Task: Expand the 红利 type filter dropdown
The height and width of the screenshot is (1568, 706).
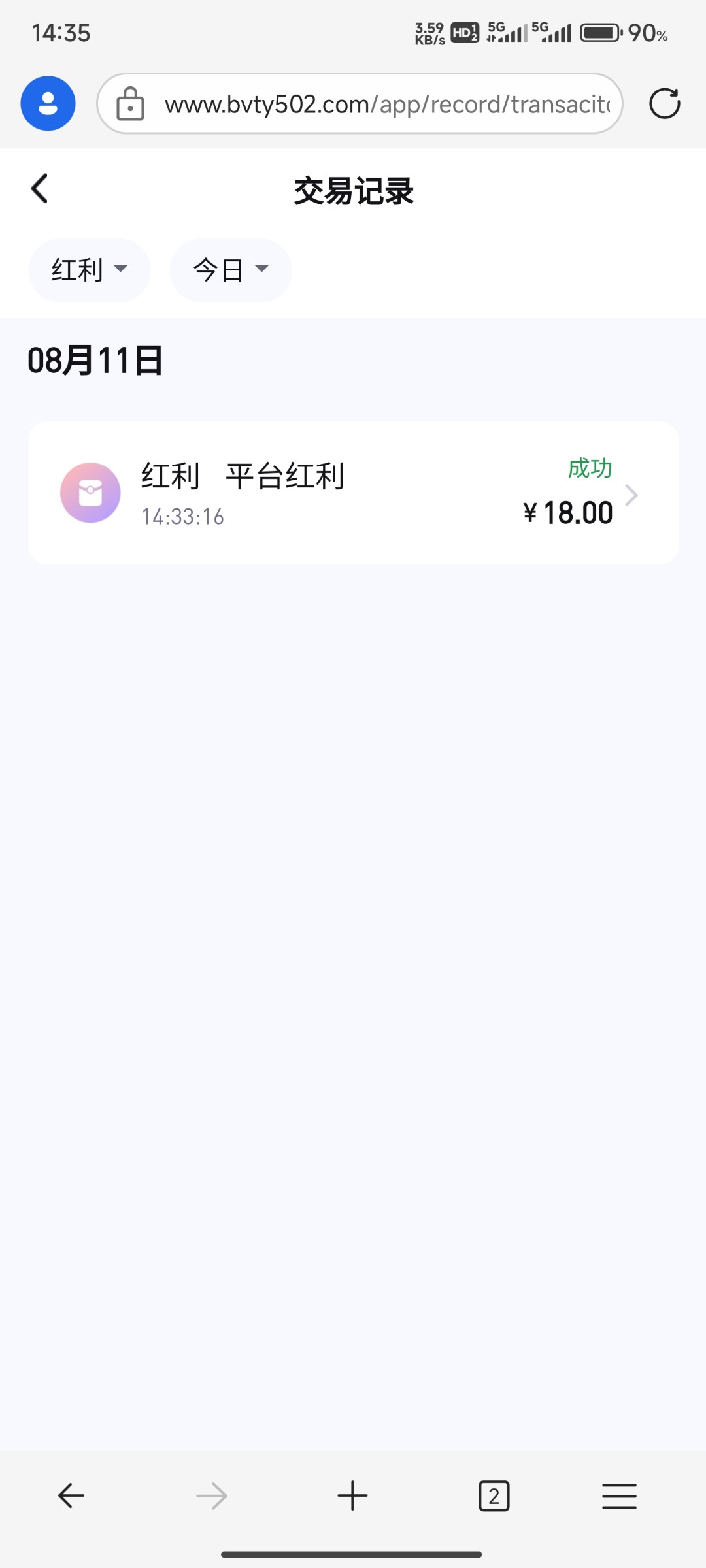Action: tap(90, 270)
